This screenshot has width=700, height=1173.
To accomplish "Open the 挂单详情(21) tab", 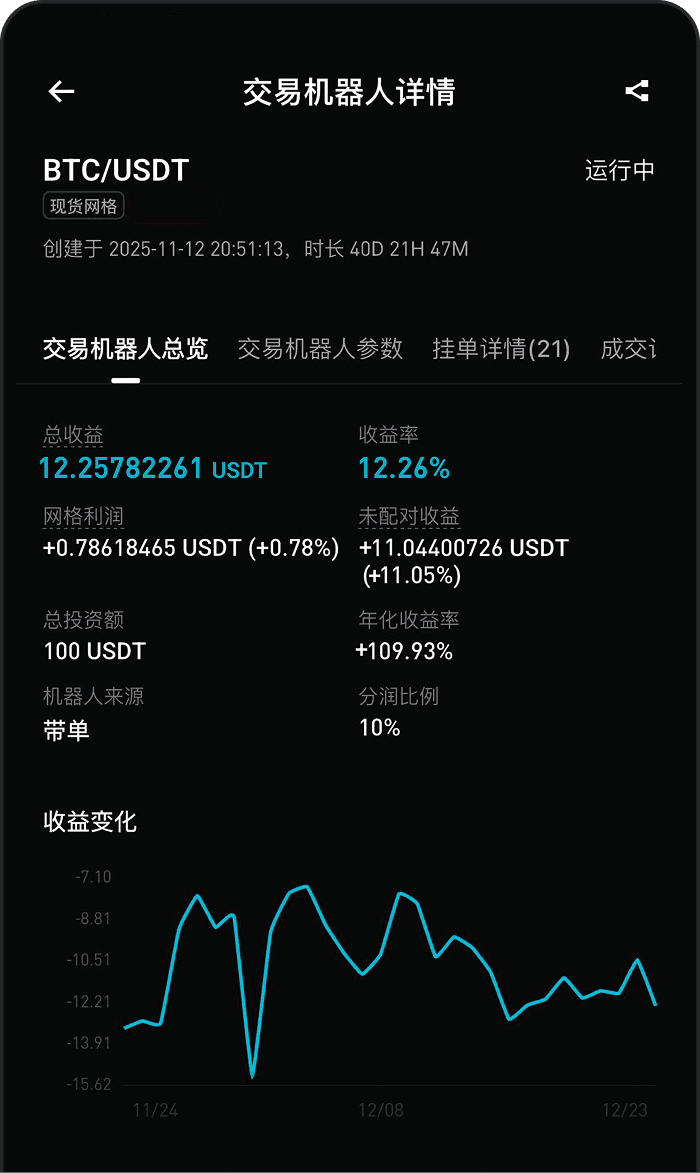I will pos(501,348).
